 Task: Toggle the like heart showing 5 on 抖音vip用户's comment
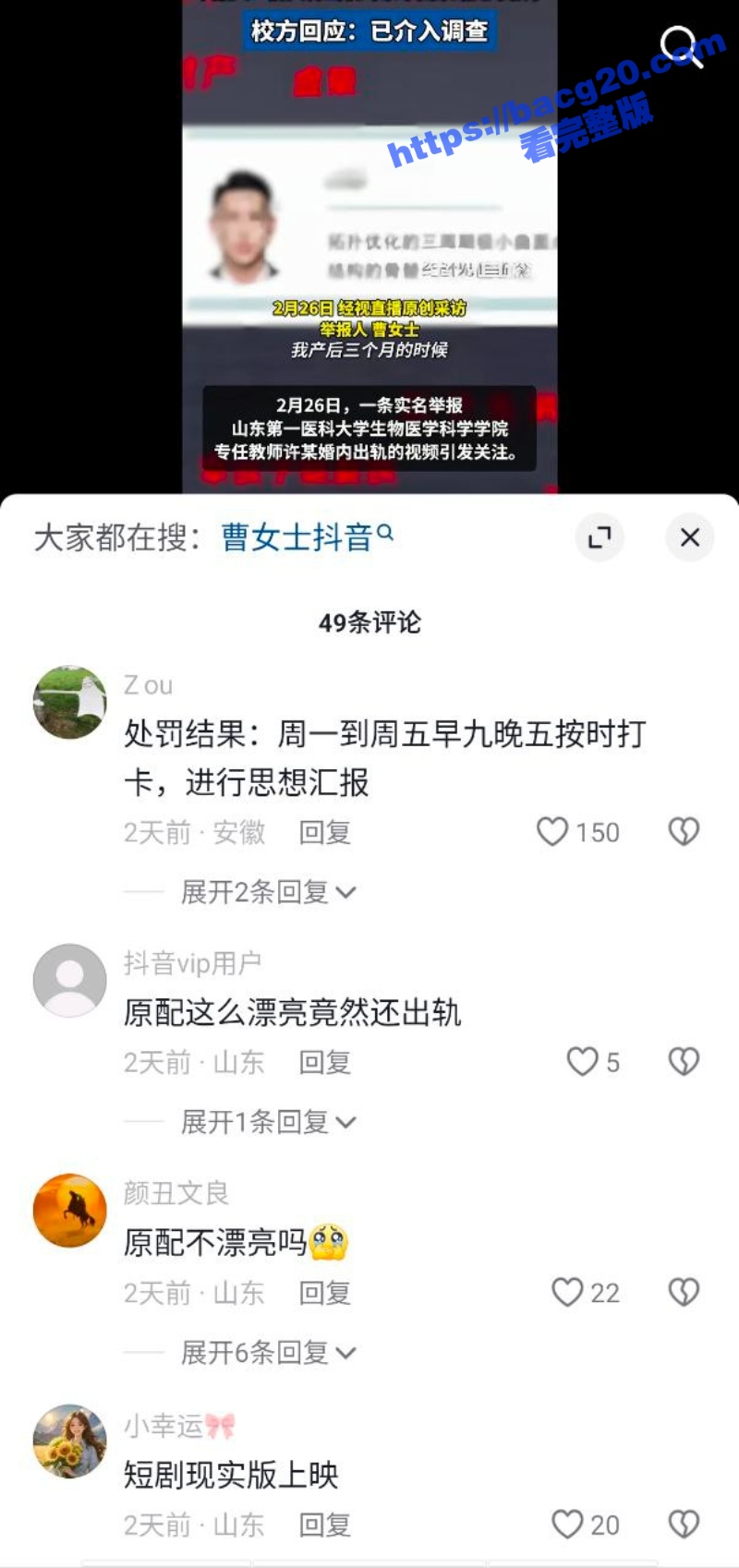582,1062
